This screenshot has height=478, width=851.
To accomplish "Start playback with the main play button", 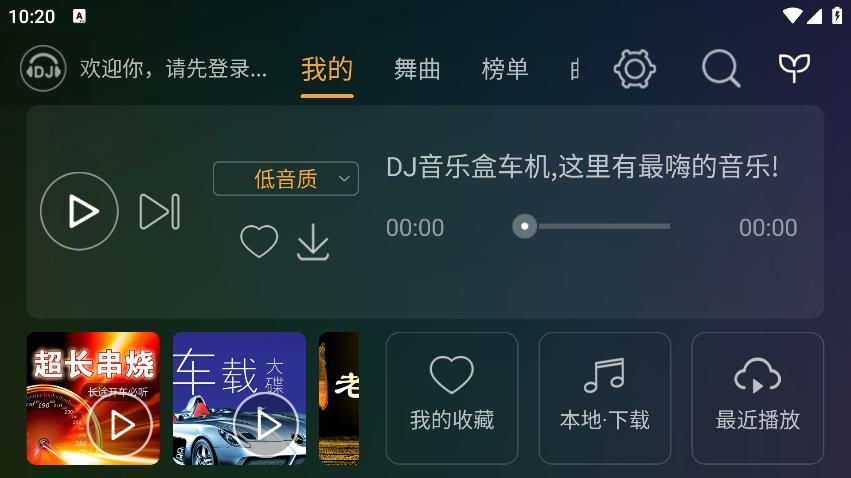I will pyautogui.click(x=79, y=211).
